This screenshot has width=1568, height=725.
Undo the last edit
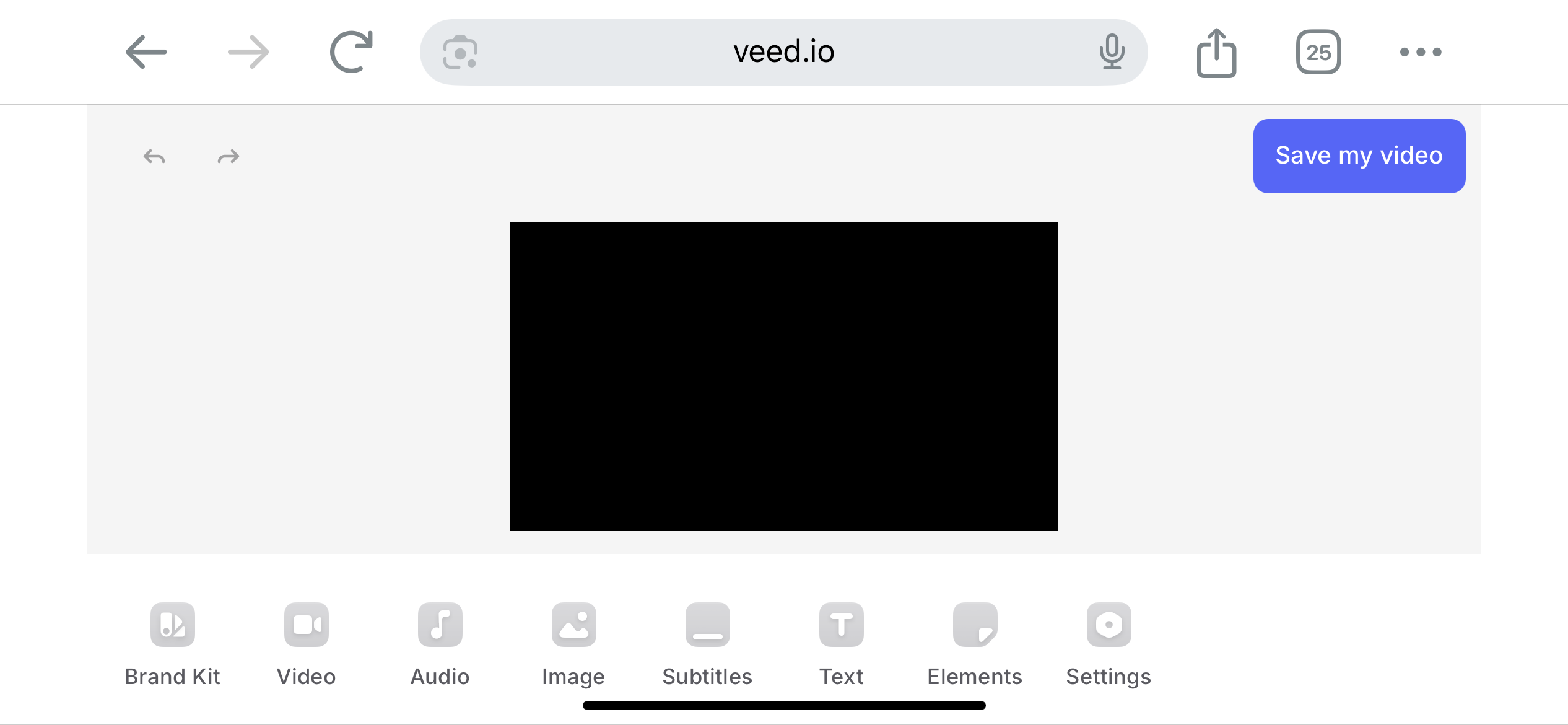pyautogui.click(x=154, y=157)
